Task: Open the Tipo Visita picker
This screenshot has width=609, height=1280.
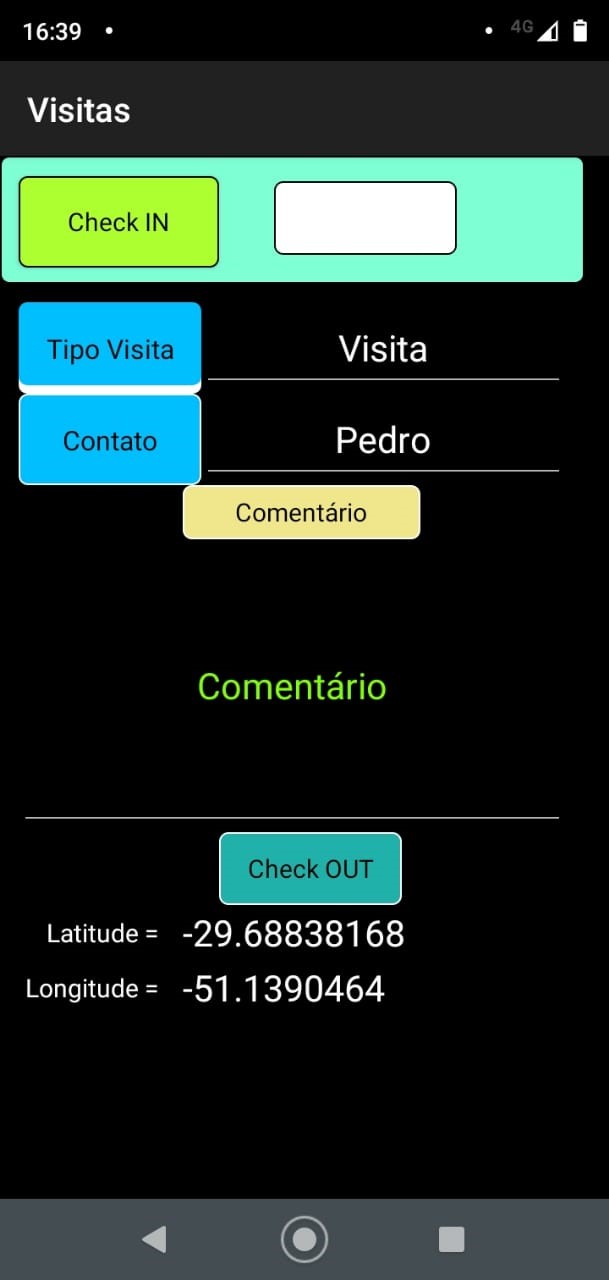Action: coord(110,346)
